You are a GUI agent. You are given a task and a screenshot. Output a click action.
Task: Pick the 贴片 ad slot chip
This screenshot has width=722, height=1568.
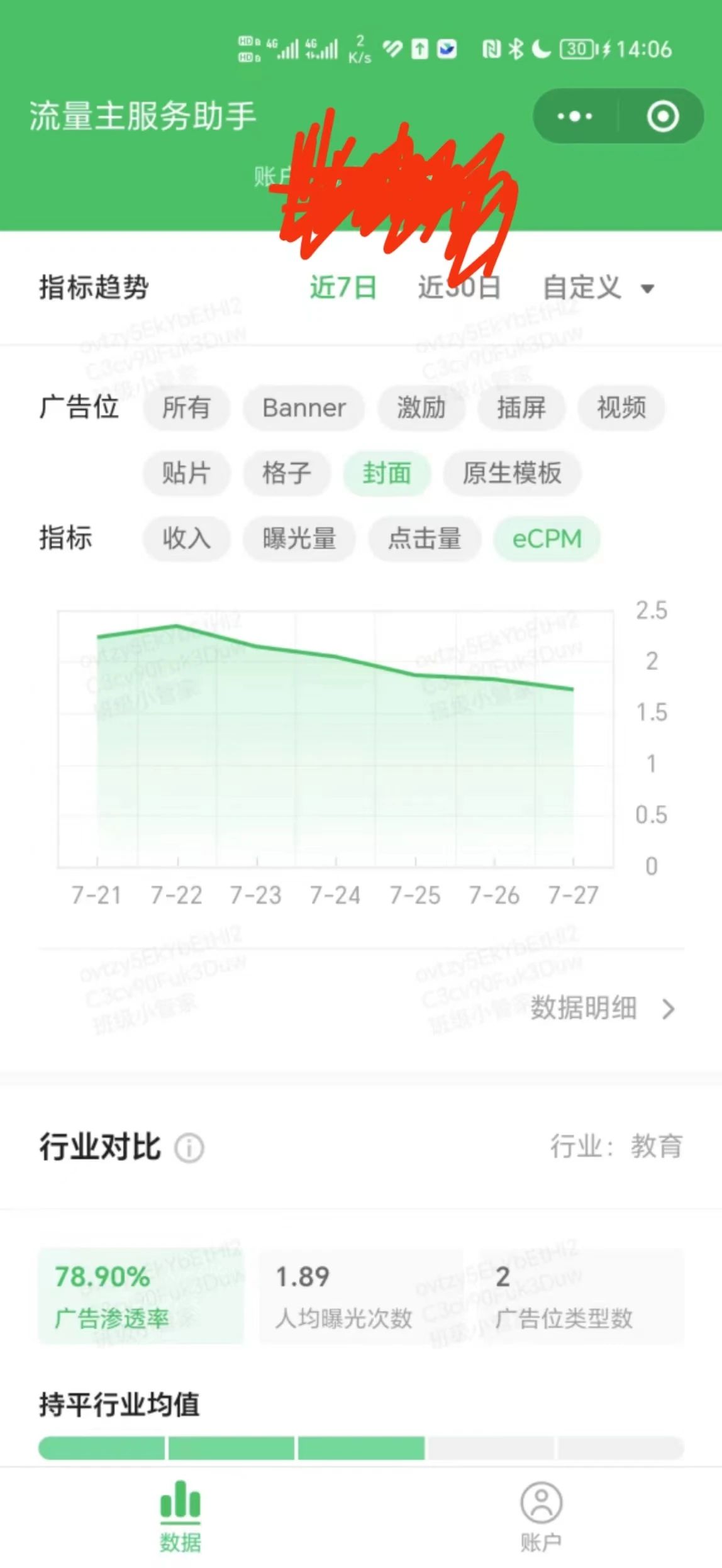coord(186,473)
